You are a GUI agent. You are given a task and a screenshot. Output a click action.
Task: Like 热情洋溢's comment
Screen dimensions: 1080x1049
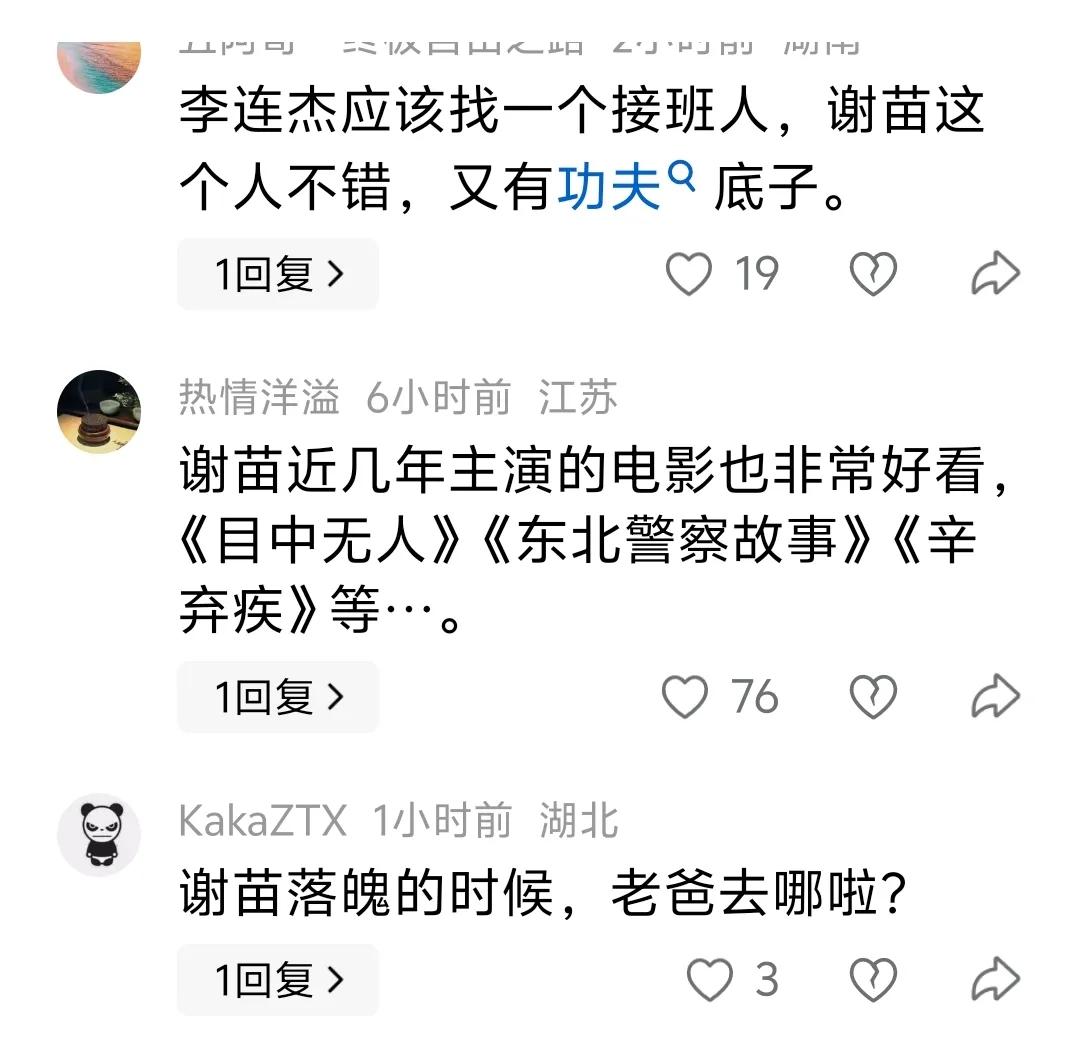pyautogui.click(x=686, y=697)
